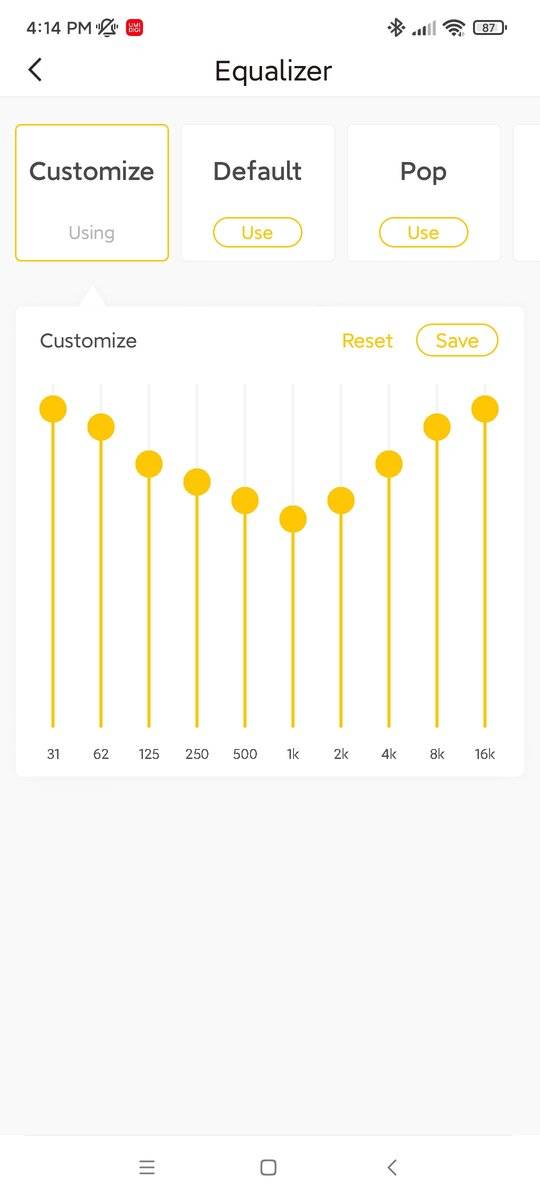Go back from the Equalizer screen
Viewport: 540px width, 1200px height.
click(35, 69)
